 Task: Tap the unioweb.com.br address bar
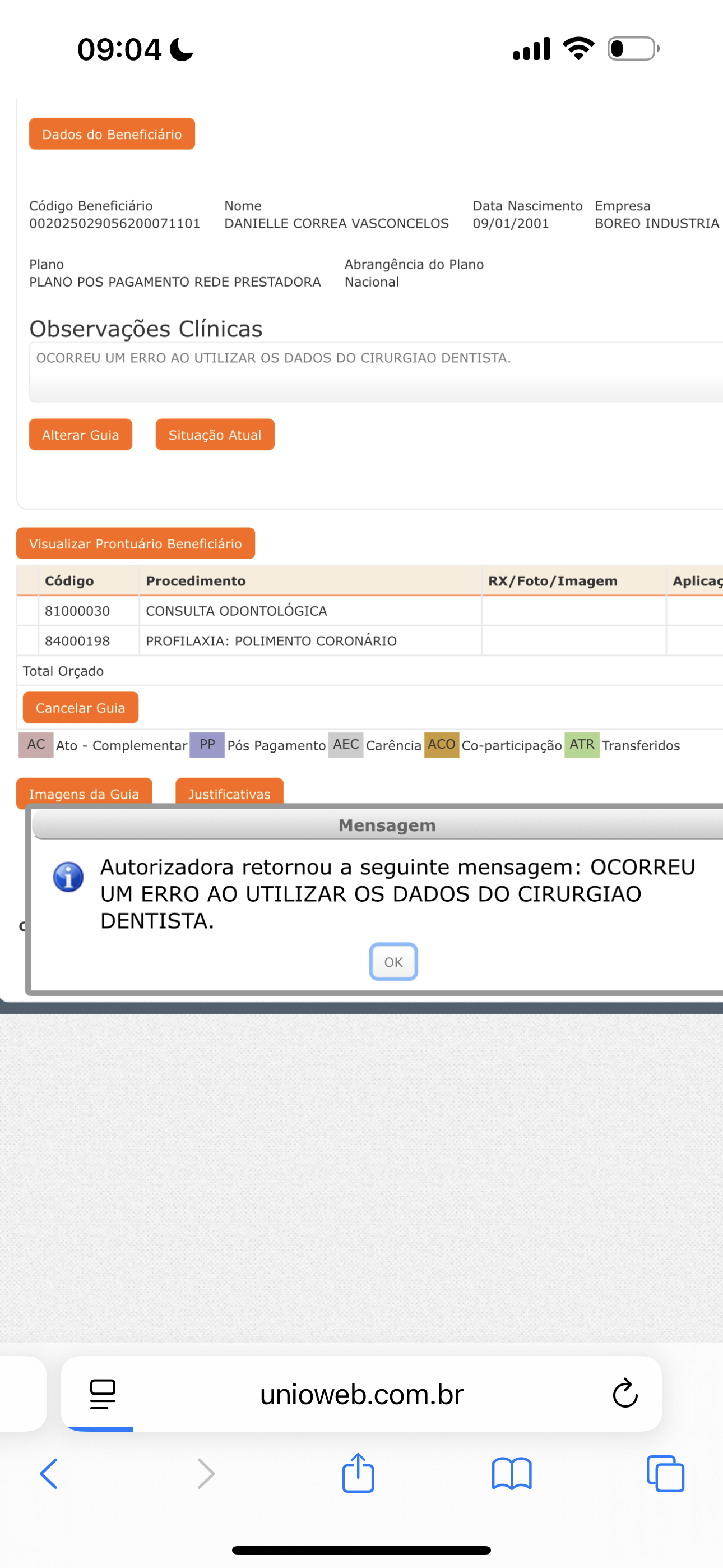click(361, 1393)
